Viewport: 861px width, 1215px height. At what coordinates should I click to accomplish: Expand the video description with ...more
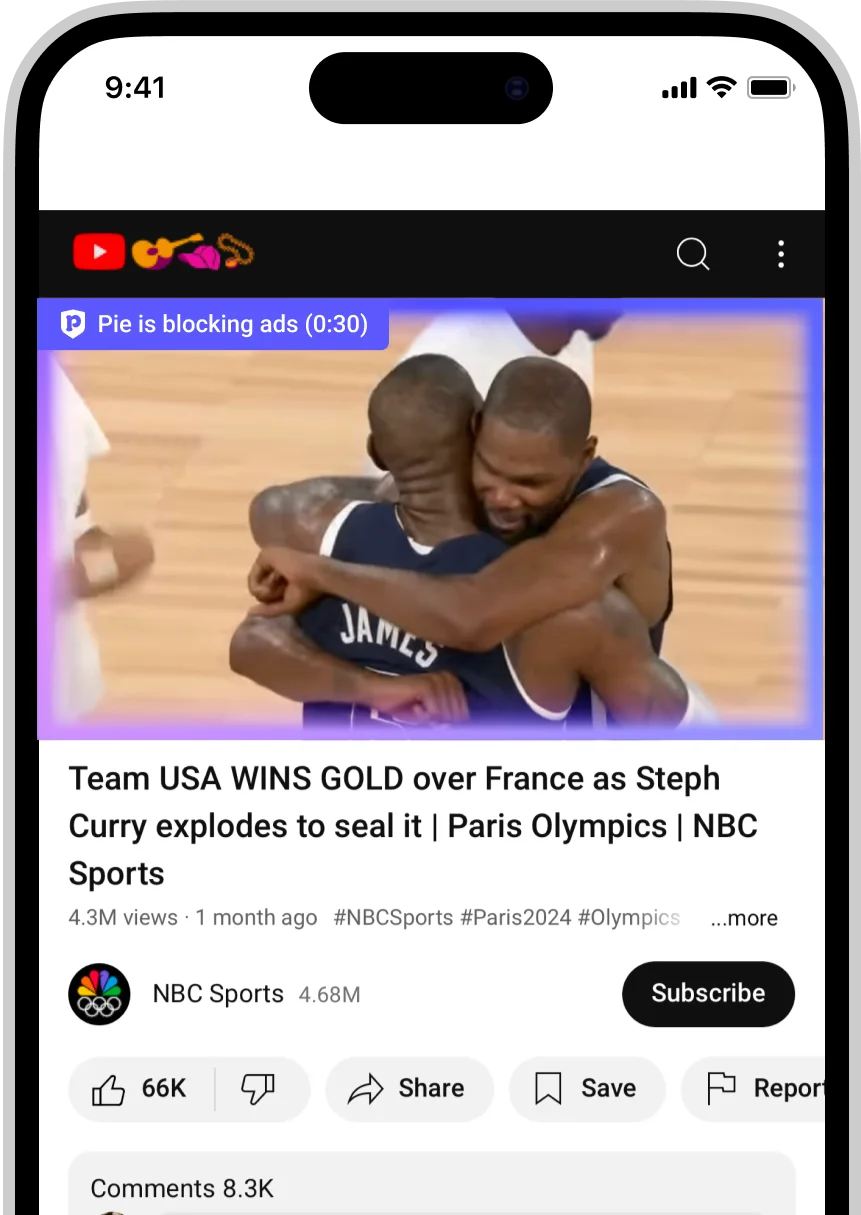(743, 918)
